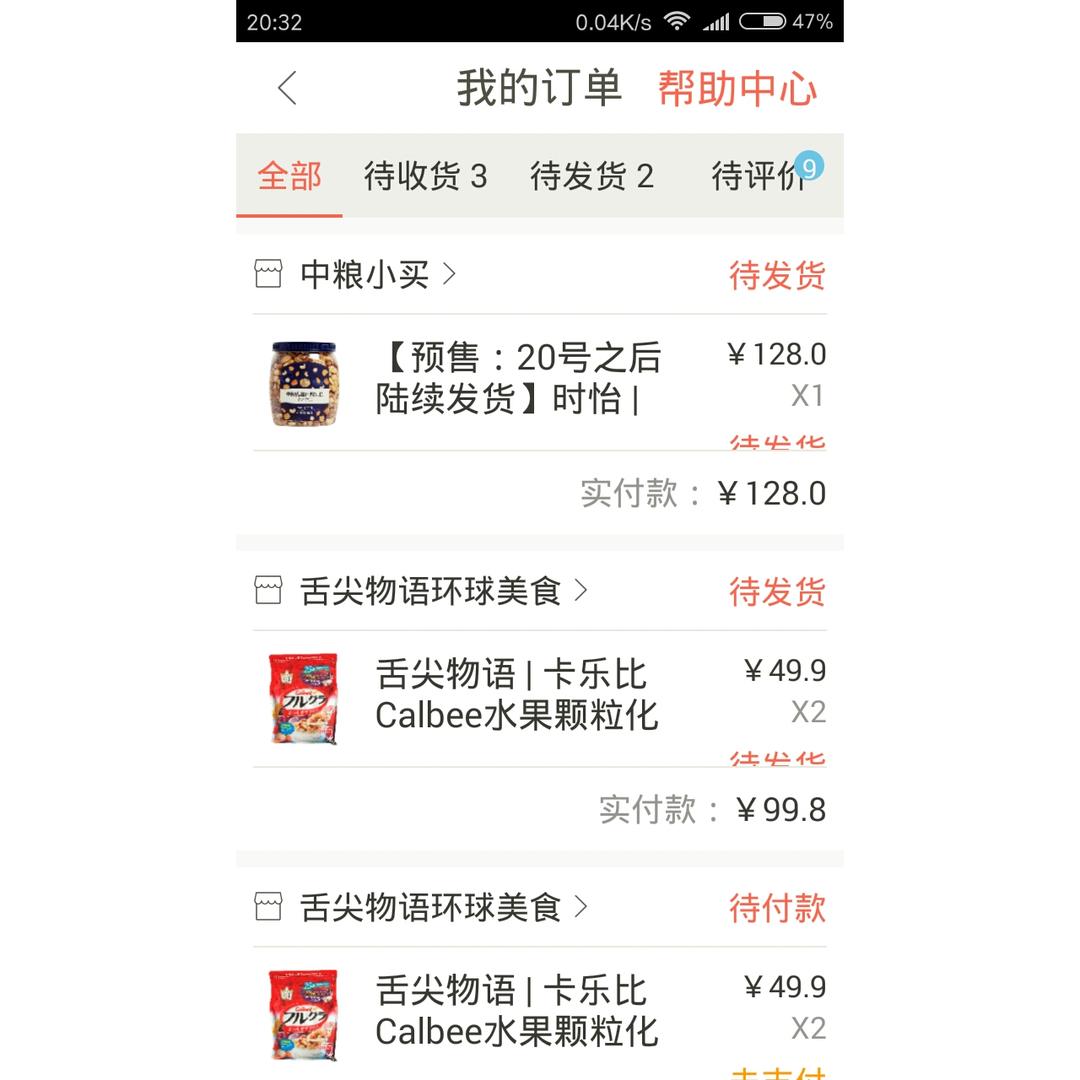Open the Calbee item in 待付款 order
The image size is (1080, 1080).
point(516,1011)
